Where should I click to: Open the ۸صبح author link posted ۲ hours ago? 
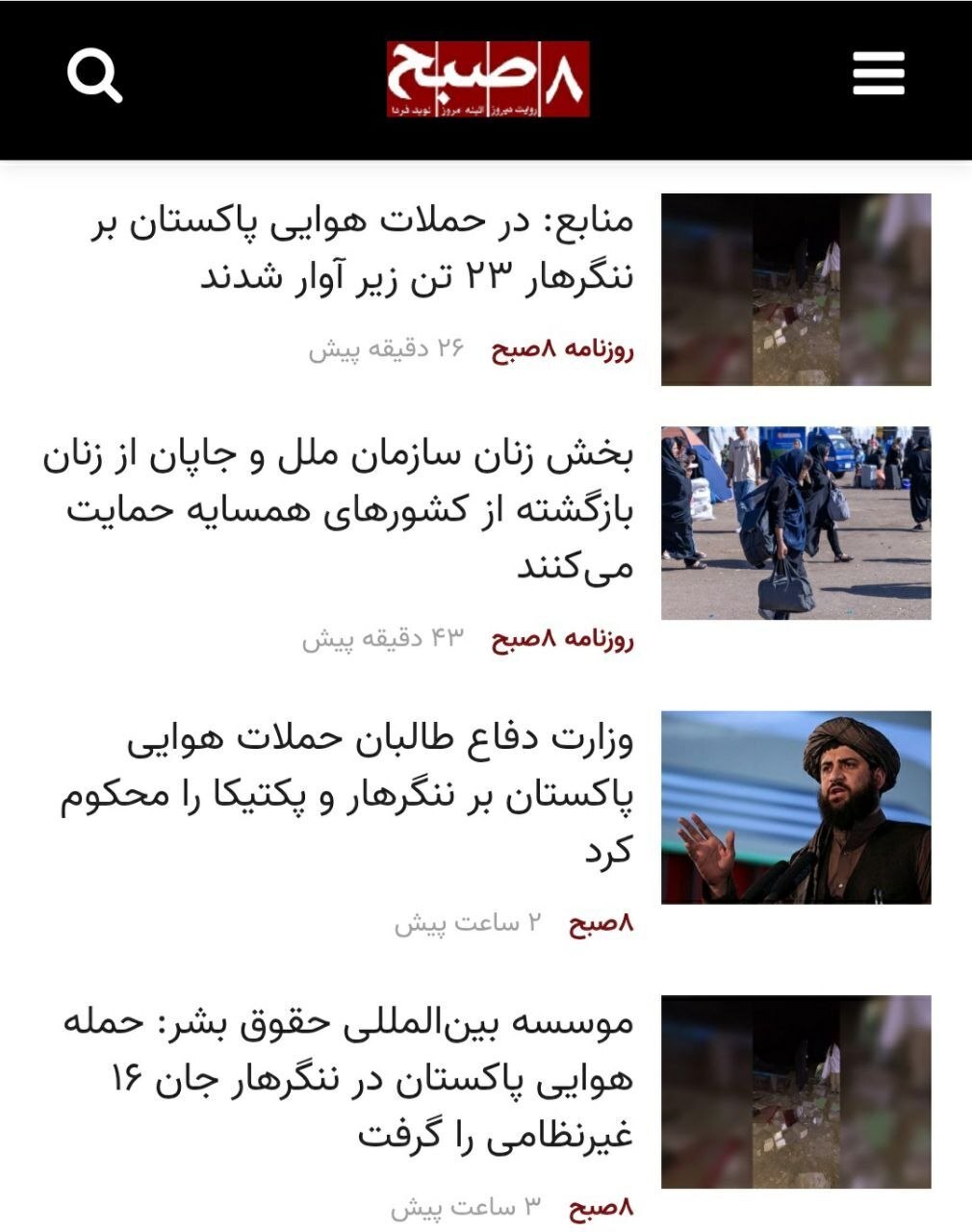coord(601,923)
